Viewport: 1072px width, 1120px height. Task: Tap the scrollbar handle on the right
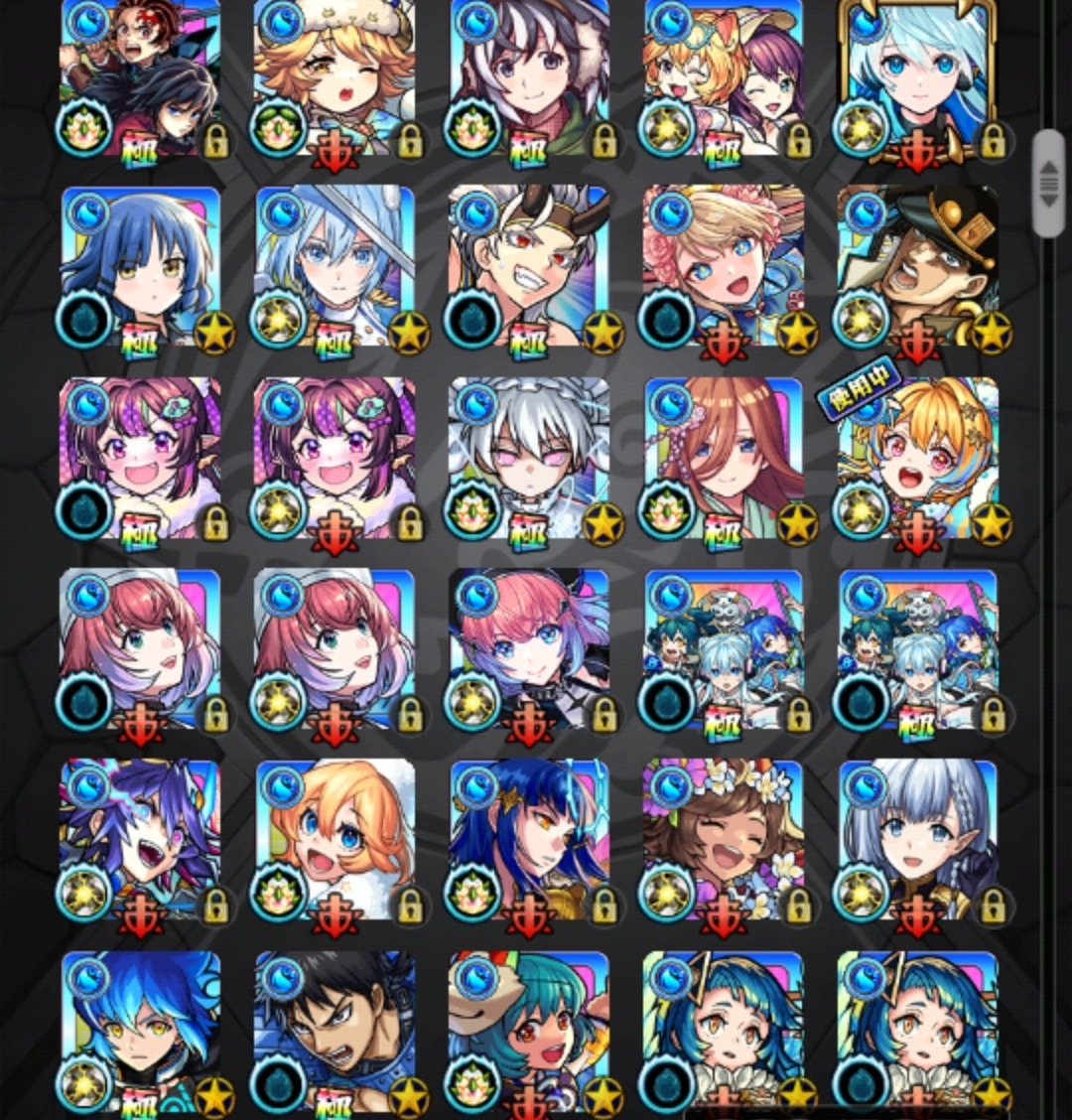coord(1048,185)
